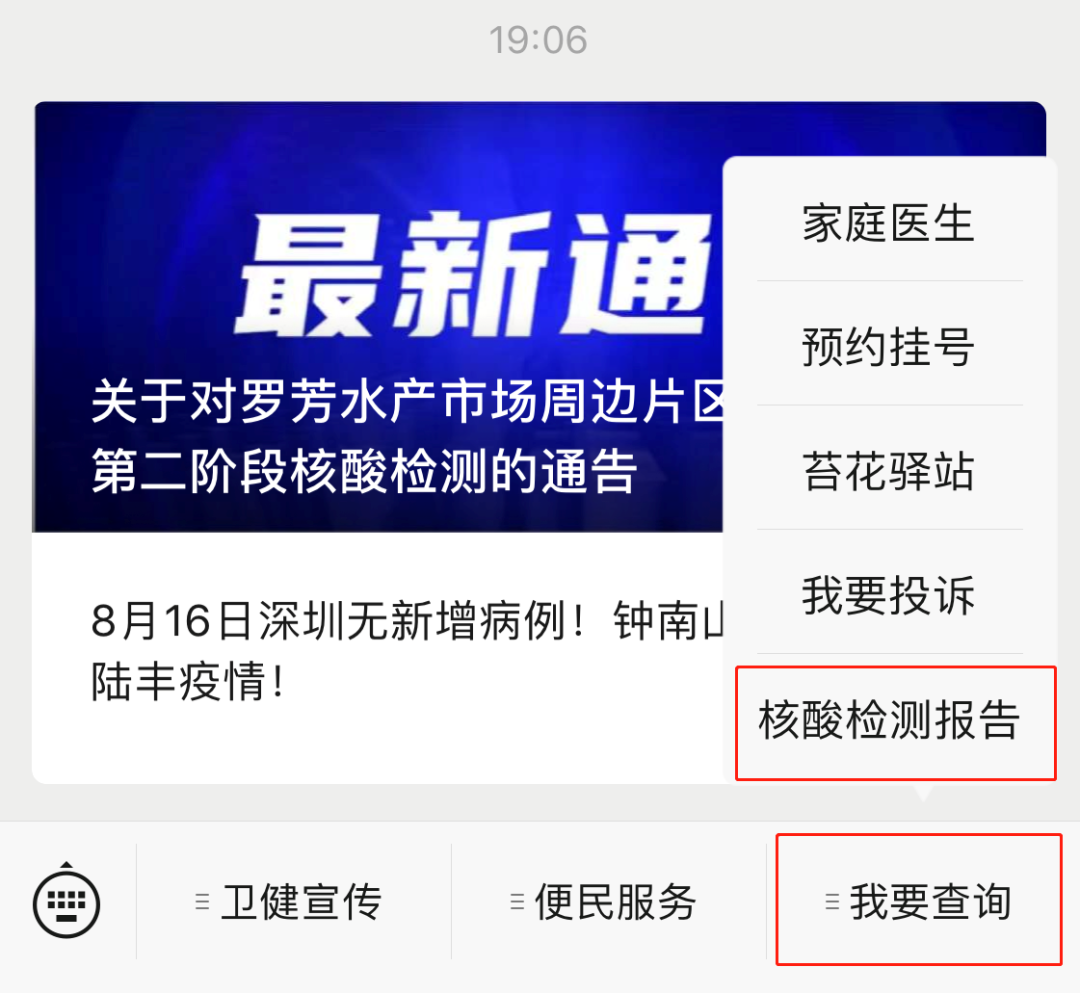Screen dimensions: 1080x993
Task: Choose 家庭医生 in the popup menu
Action: 888,224
